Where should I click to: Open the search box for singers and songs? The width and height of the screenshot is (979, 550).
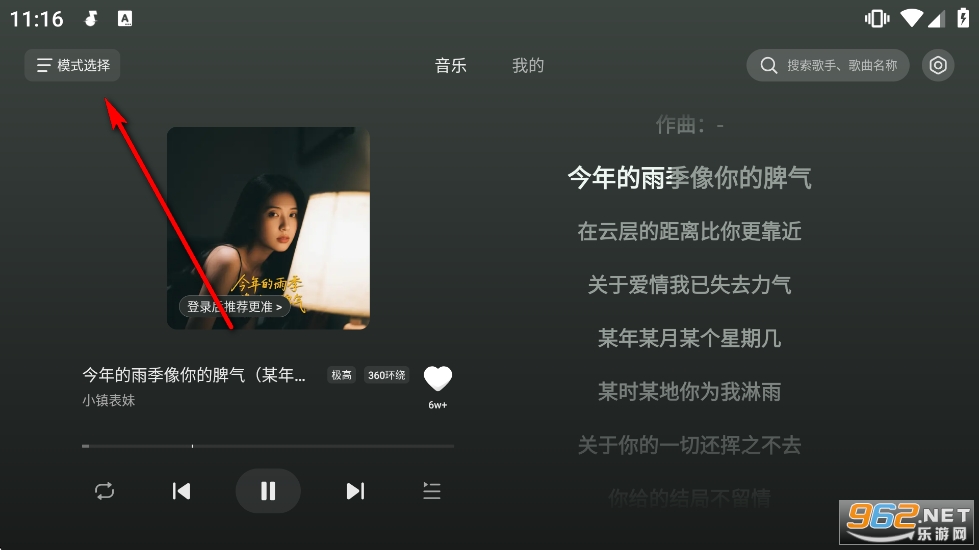tap(828, 66)
